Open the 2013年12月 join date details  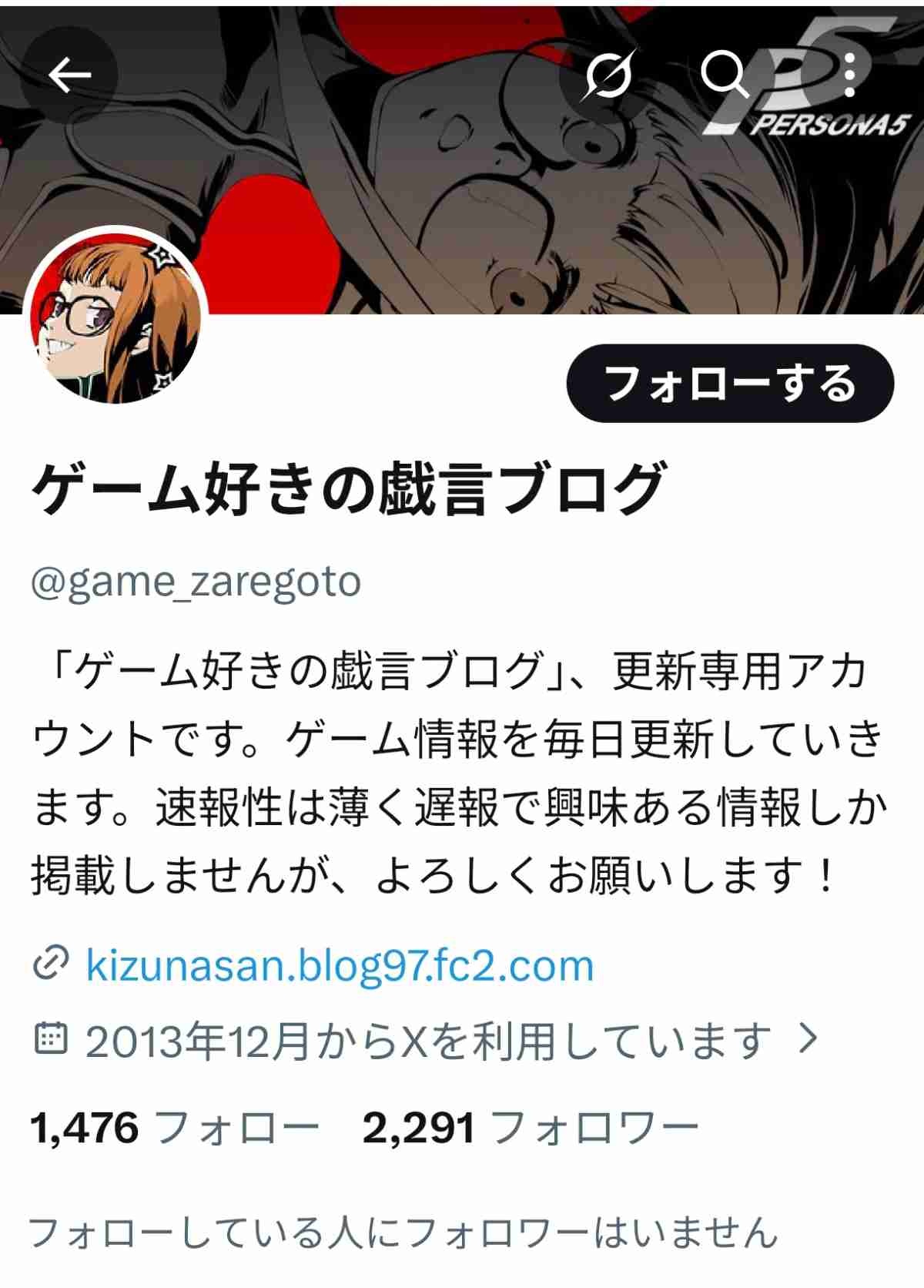427,1041
